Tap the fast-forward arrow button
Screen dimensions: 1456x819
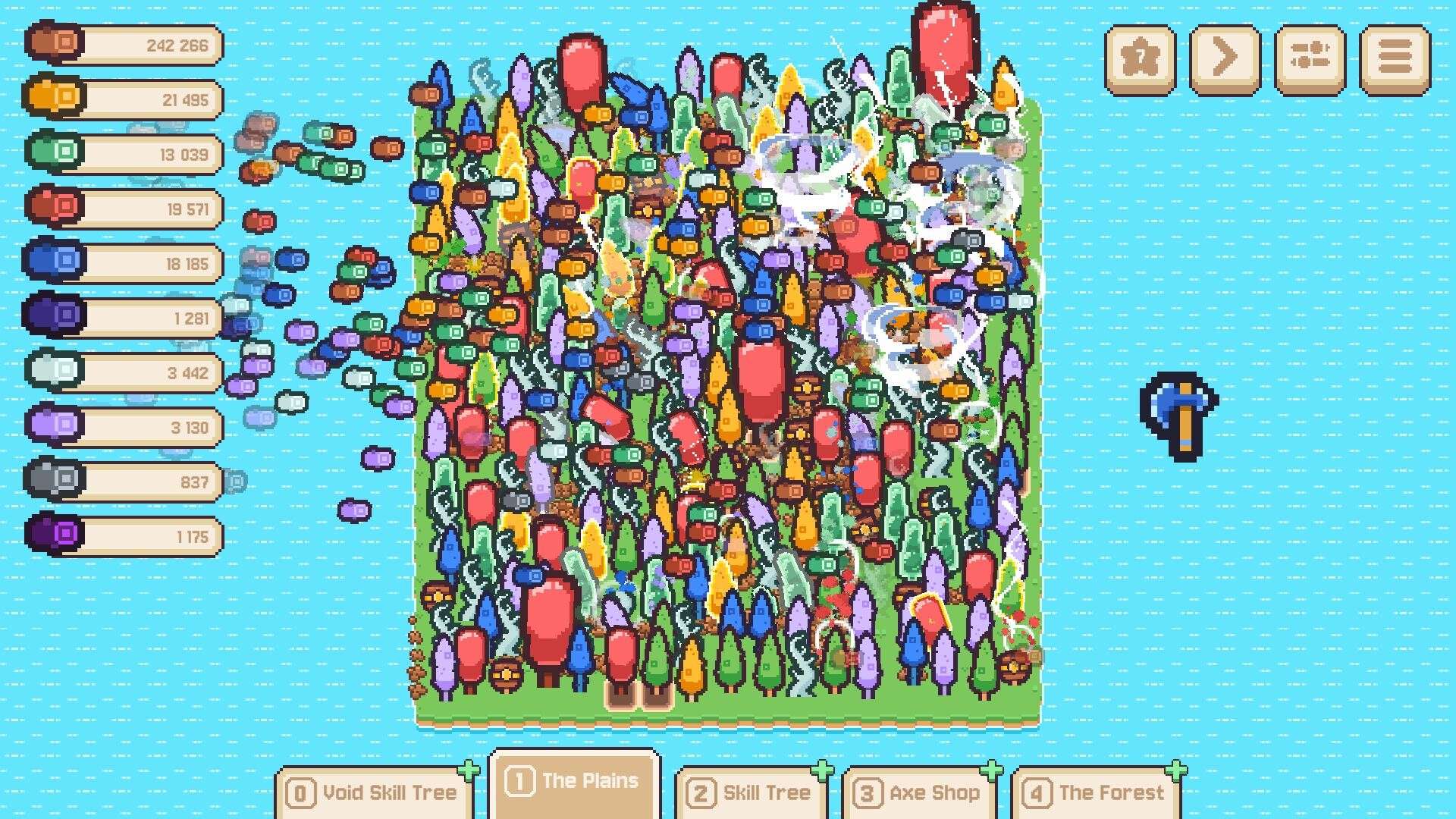[x=1225, y=59]
